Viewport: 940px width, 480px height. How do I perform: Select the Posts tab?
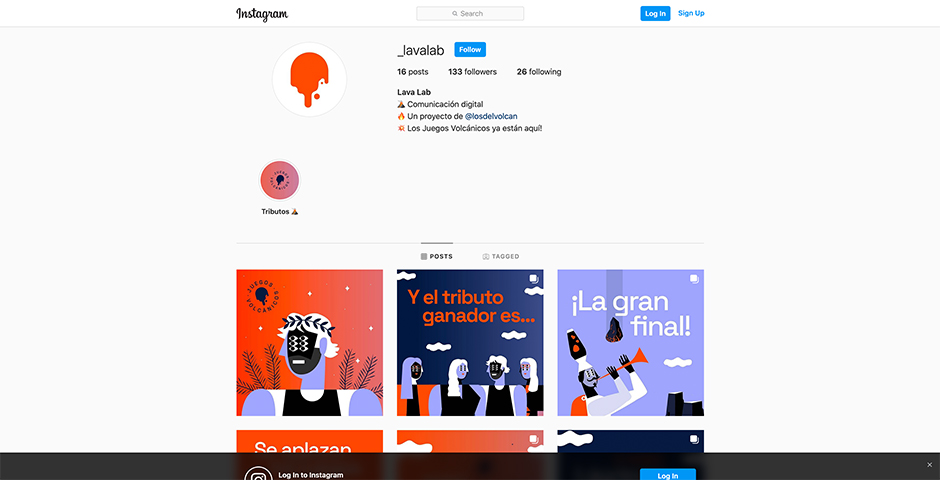click(x=437, y=257)
